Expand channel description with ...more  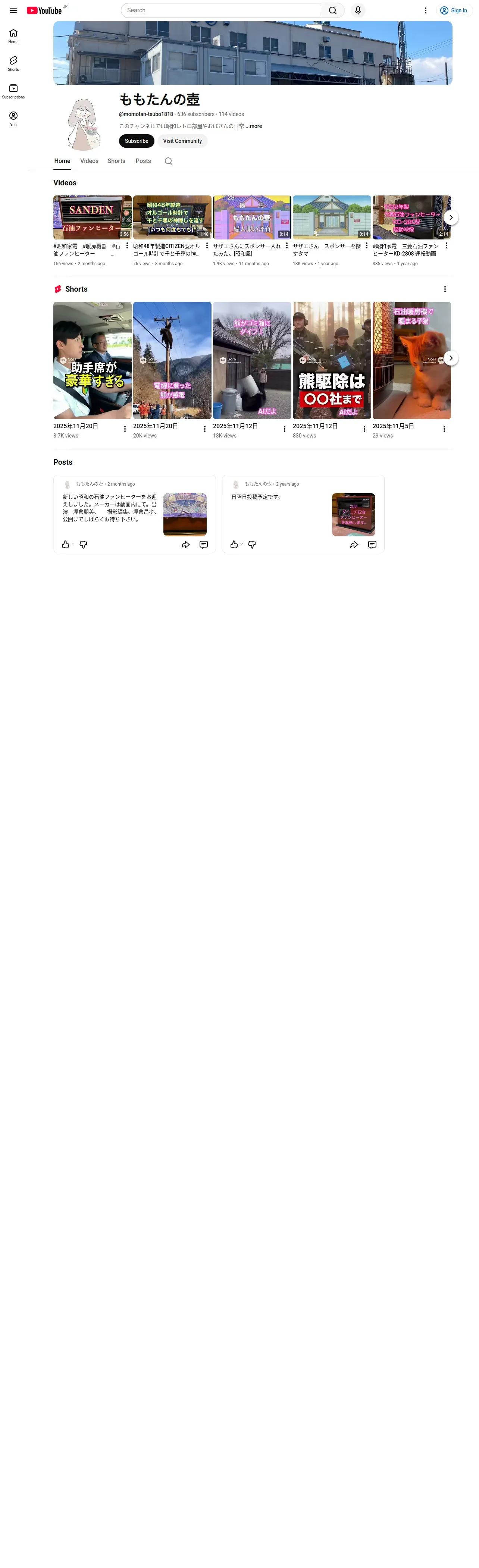(254, 126)
